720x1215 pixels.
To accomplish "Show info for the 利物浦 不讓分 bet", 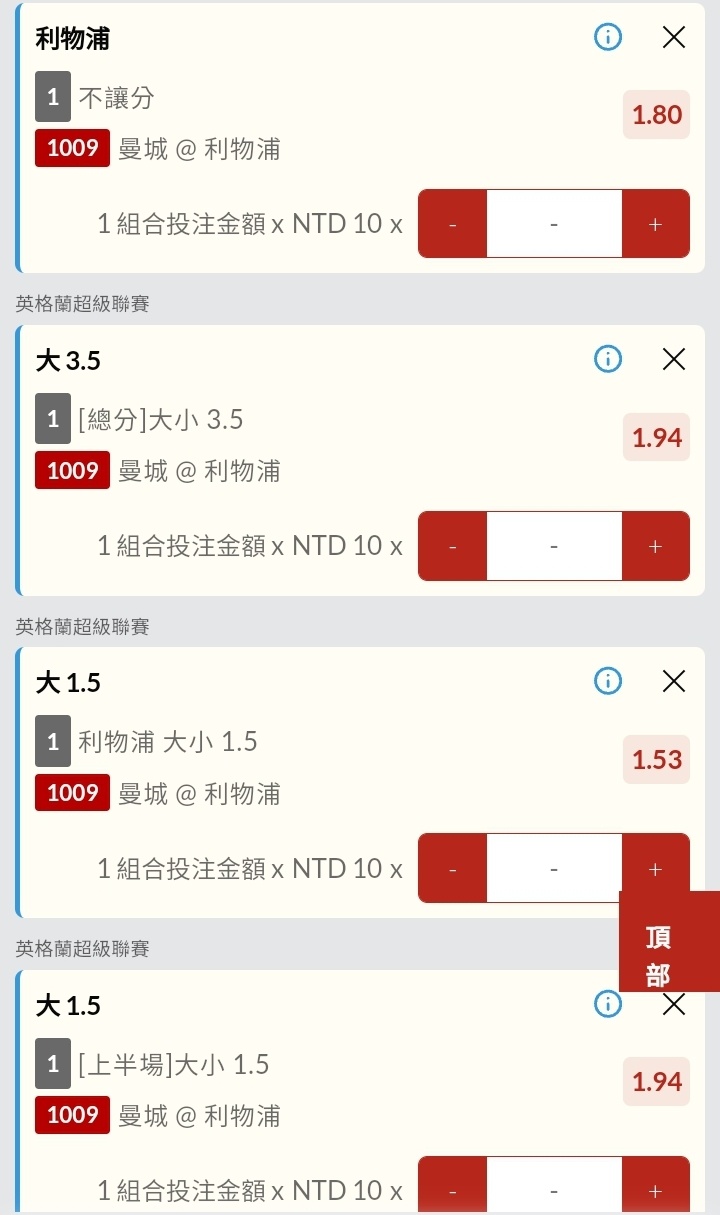I will 608,38.
